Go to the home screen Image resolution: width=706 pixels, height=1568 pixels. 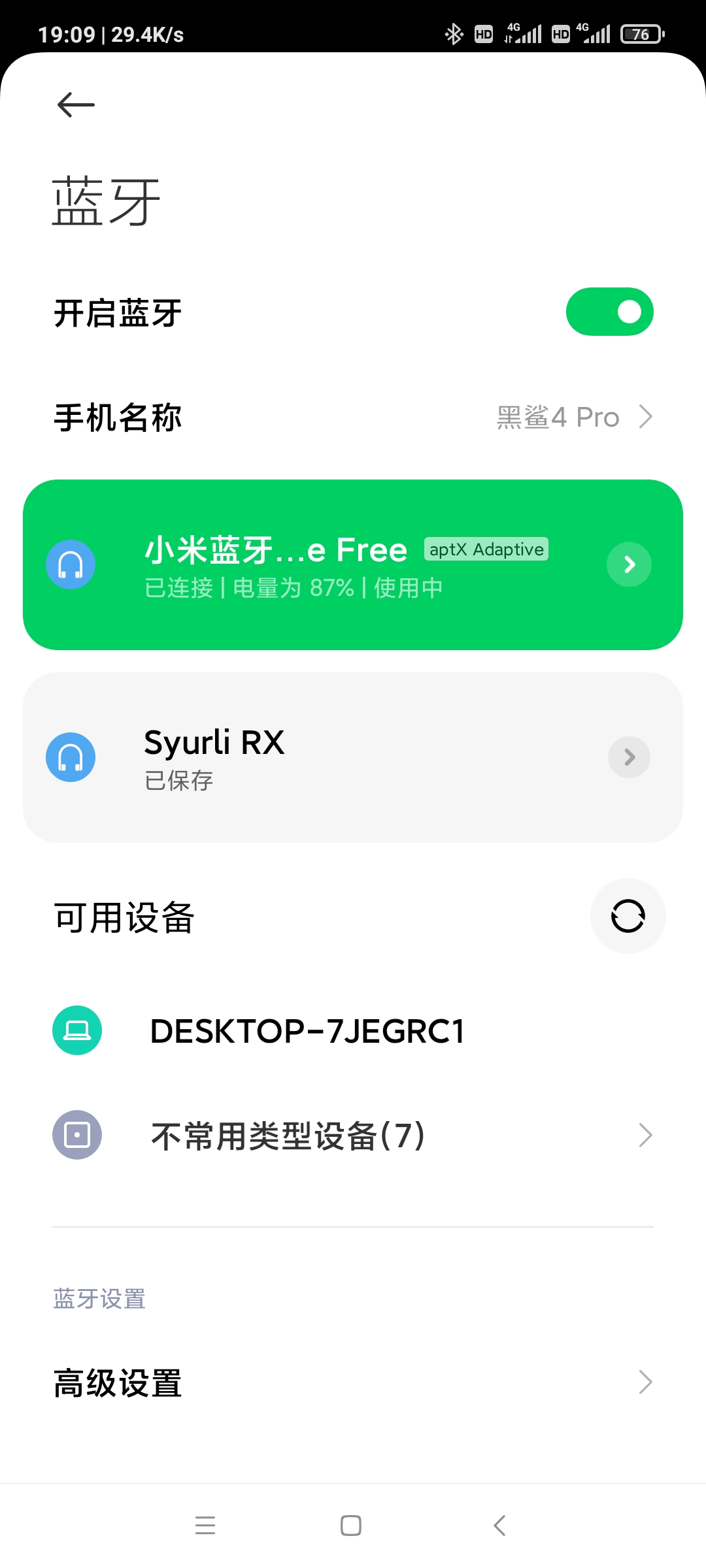pos(351,1525)
